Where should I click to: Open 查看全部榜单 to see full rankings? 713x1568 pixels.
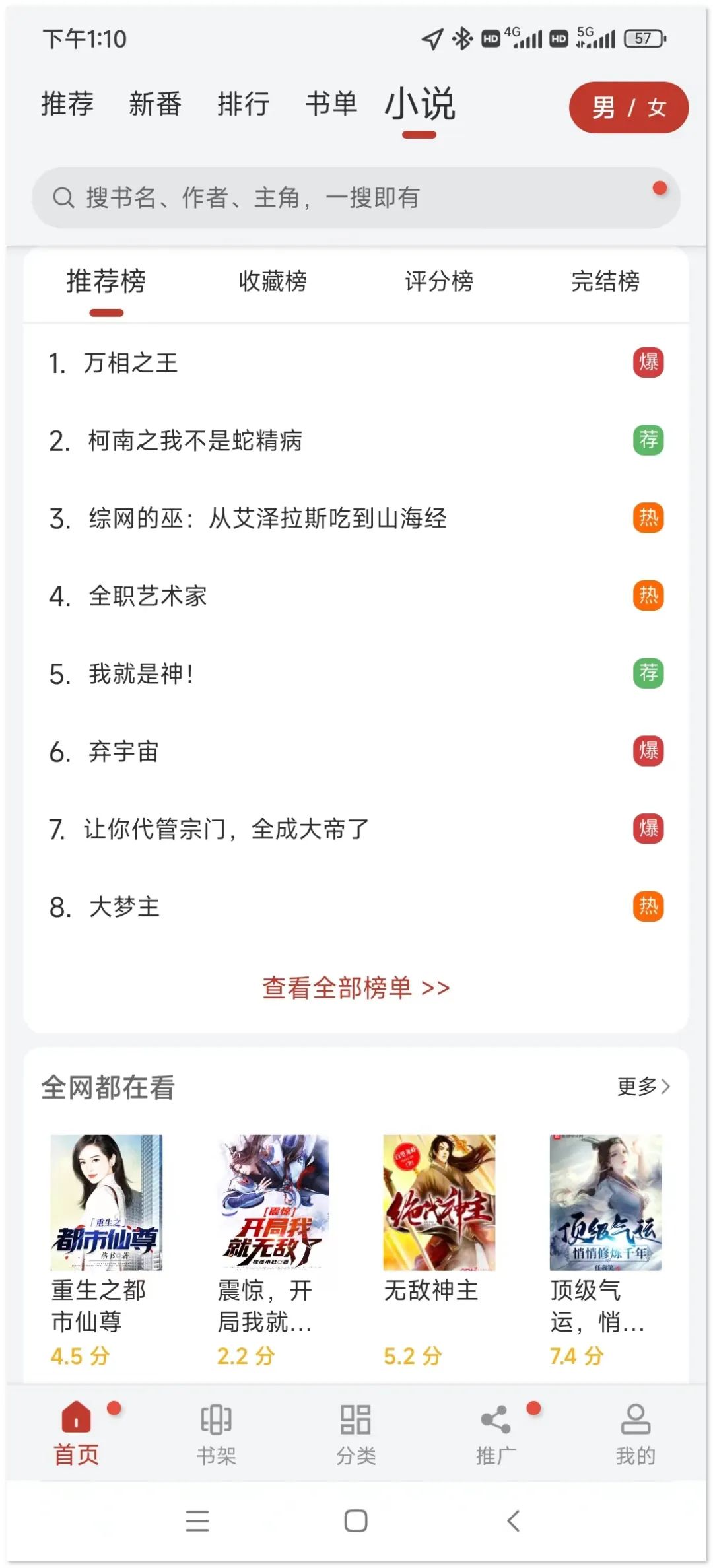pos(355,986)
